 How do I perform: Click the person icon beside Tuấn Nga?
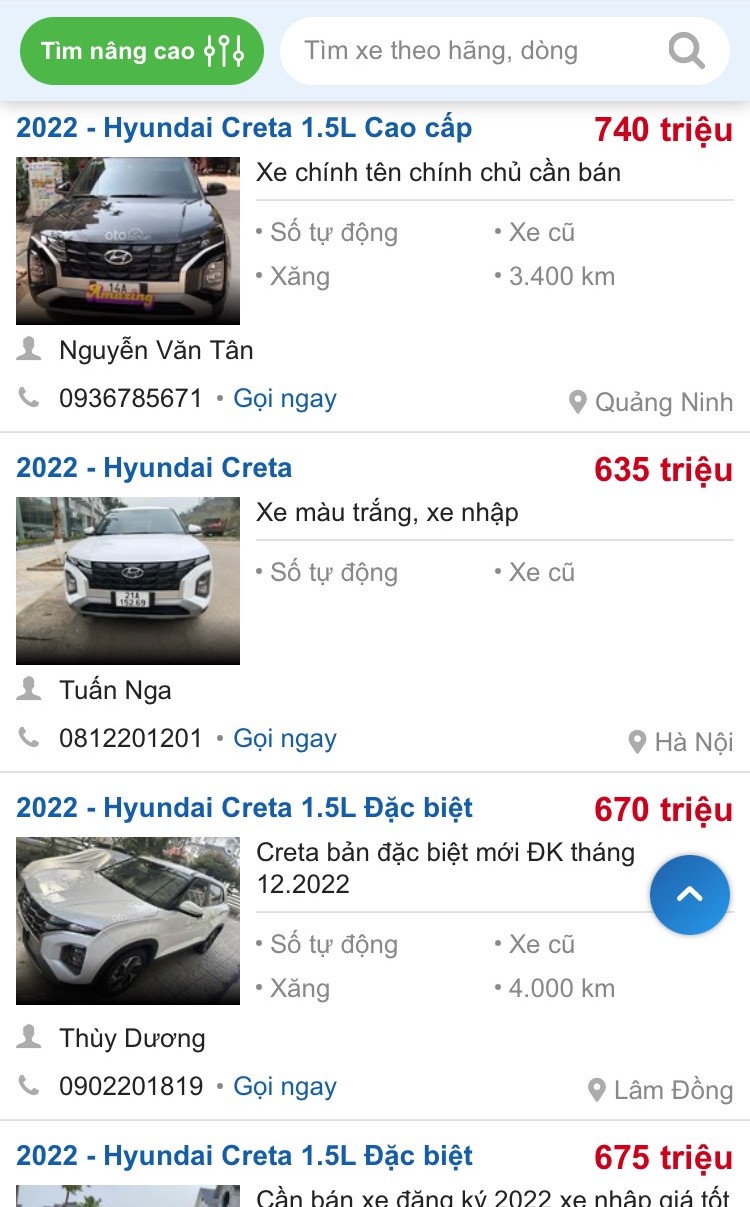point(30,690)
